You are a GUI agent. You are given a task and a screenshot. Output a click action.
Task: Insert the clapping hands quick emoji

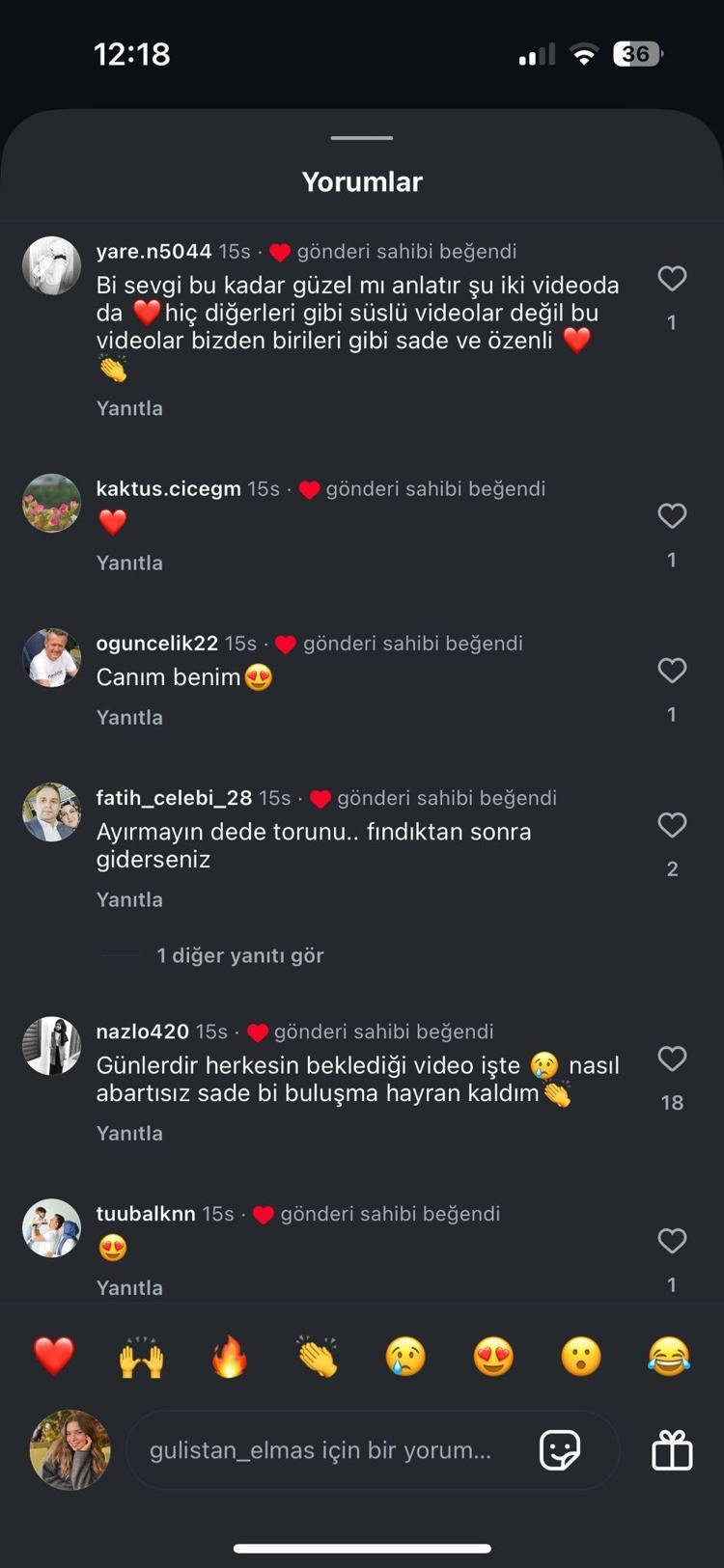318,1357
